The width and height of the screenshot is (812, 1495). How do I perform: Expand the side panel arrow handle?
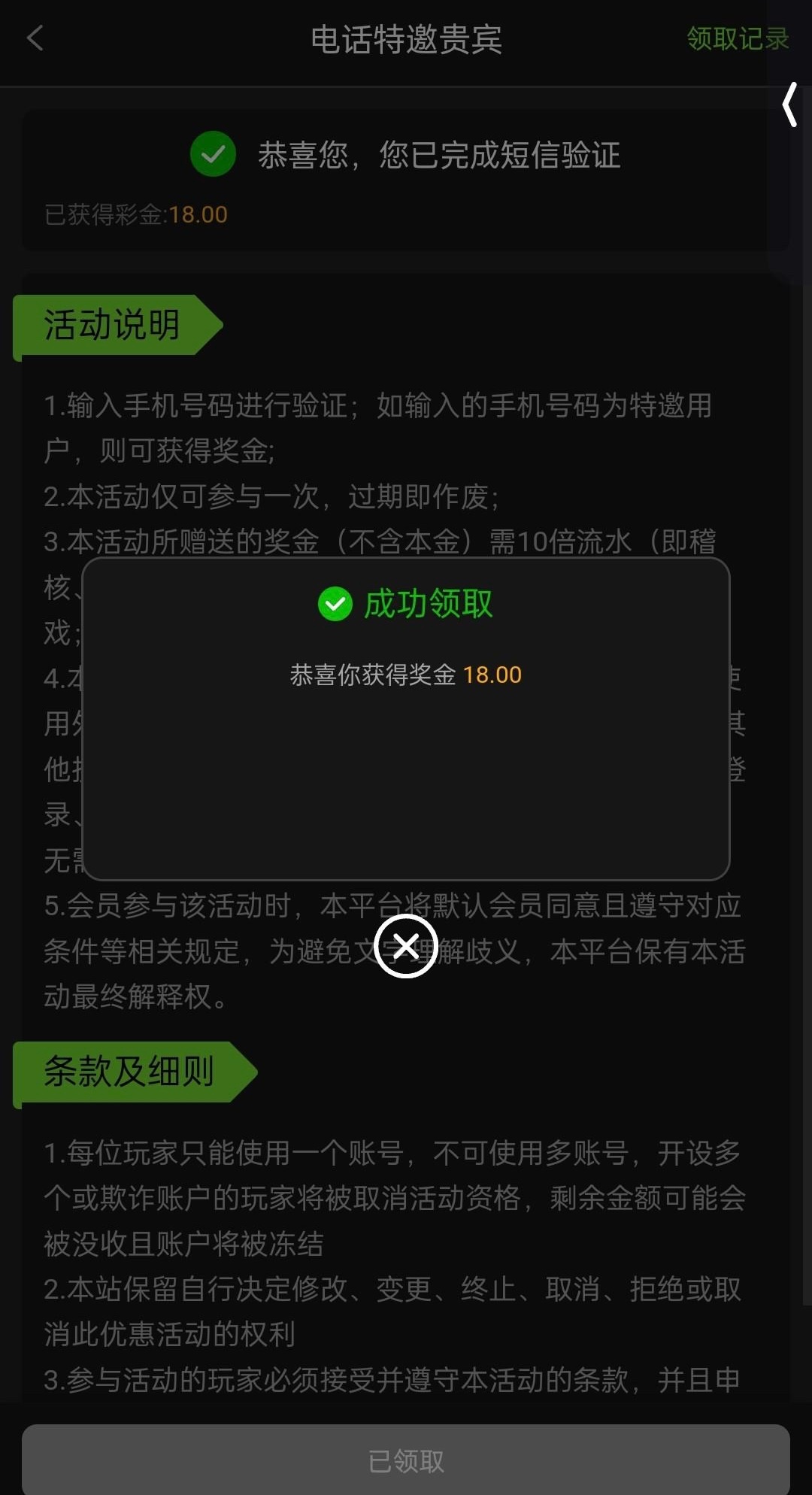[x=789, y=105]
